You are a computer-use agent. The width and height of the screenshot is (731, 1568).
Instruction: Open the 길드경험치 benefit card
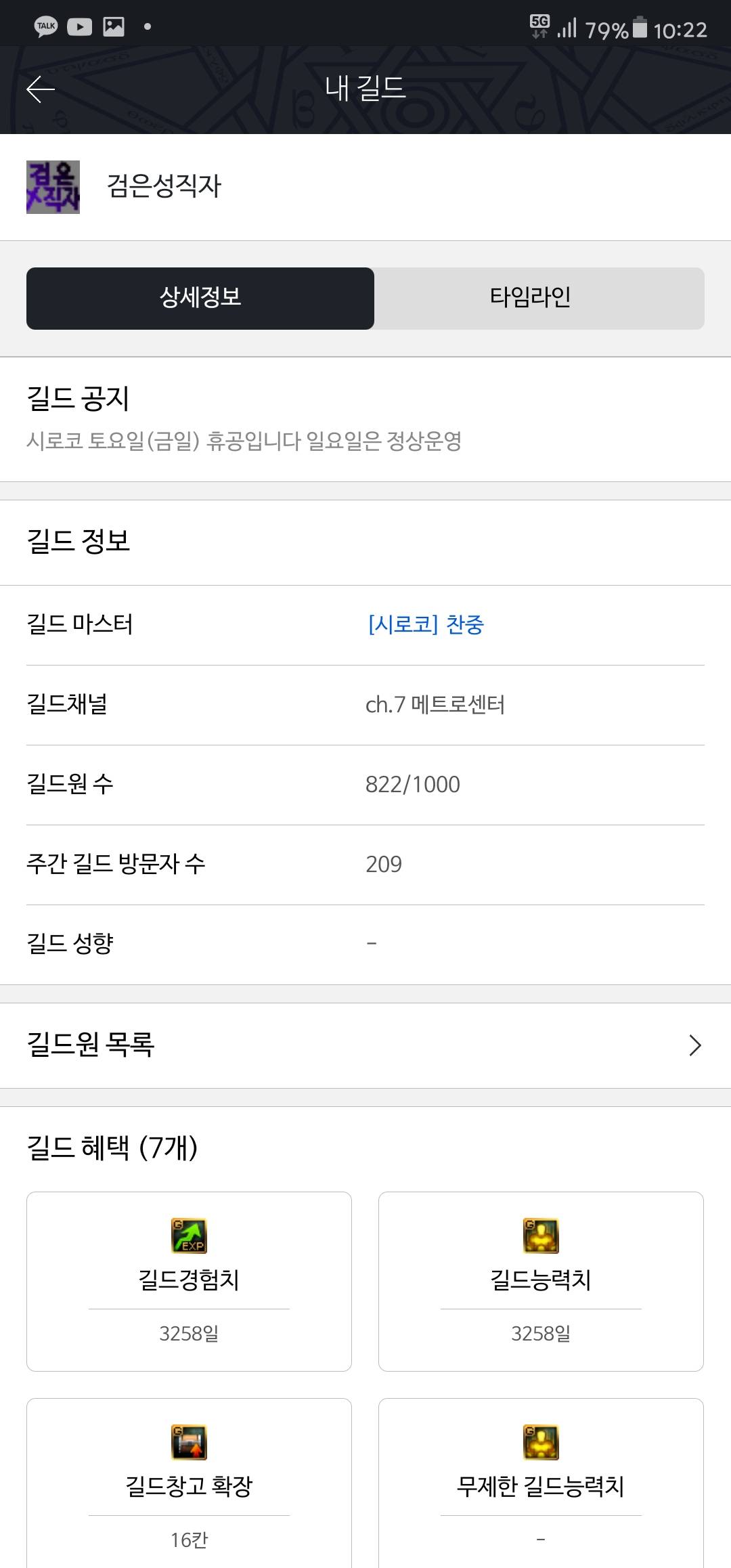[189, 1282]
